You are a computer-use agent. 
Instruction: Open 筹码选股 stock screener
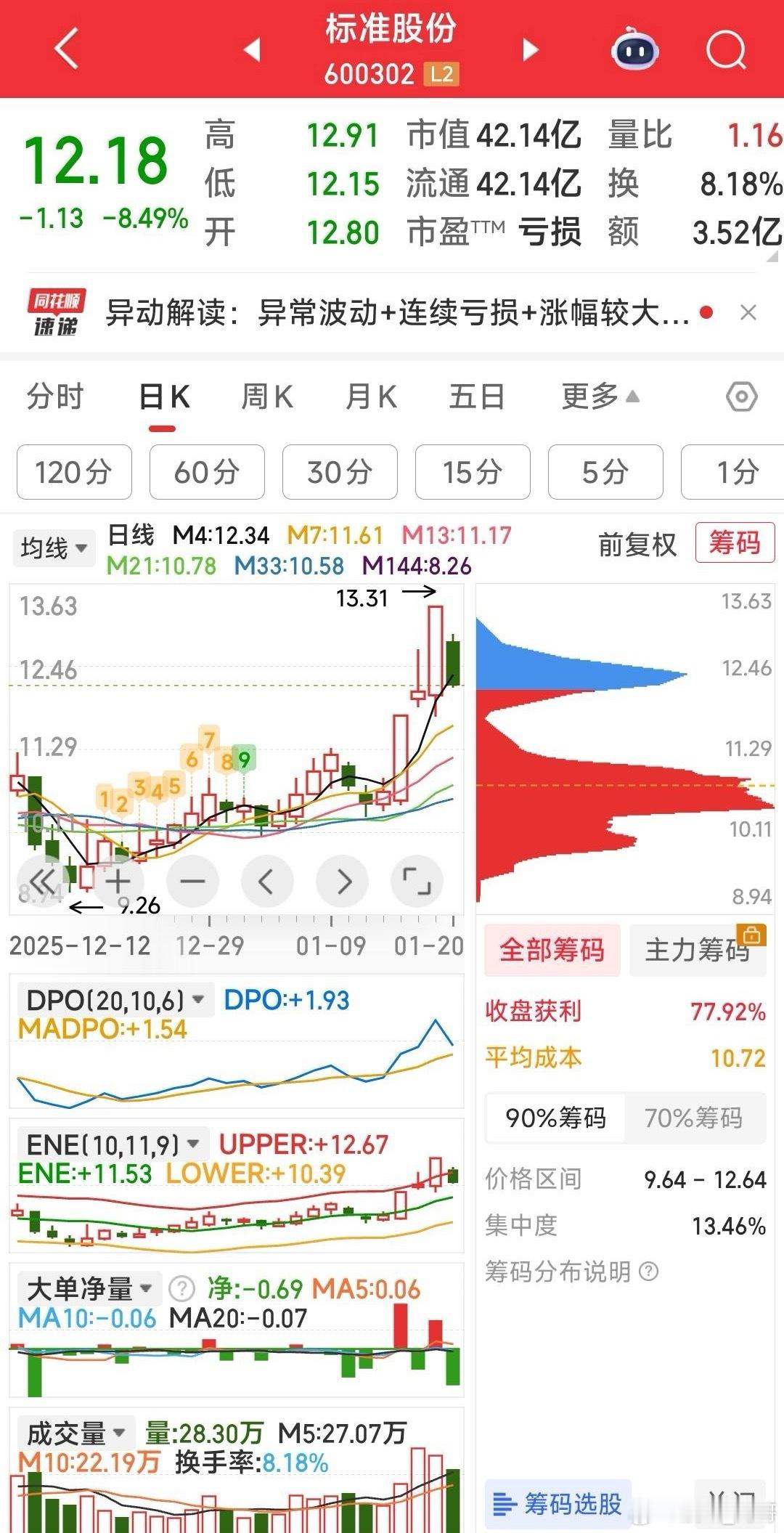[558, 1503]
